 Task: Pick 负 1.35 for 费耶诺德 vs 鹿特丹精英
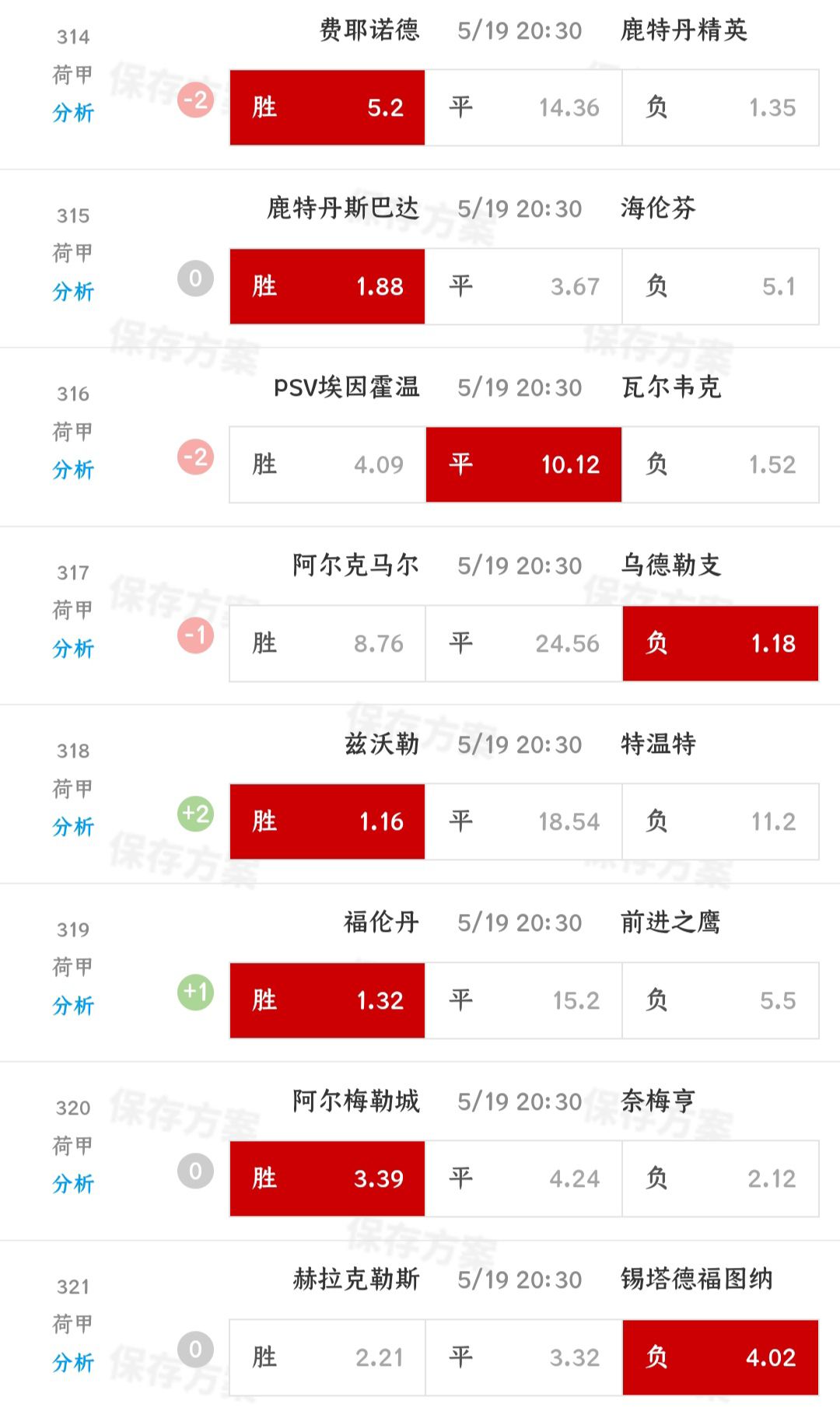coord(720,107)
